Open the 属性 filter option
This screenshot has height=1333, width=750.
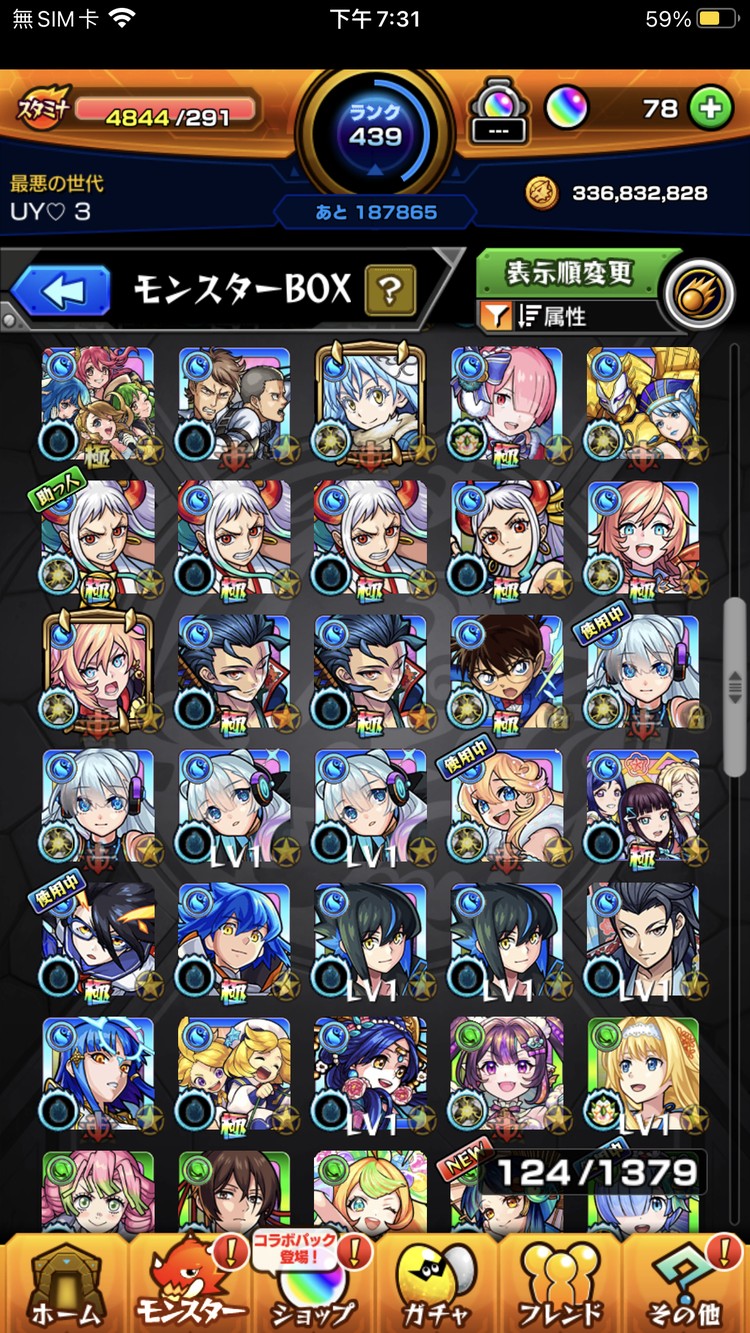point(549,317)
